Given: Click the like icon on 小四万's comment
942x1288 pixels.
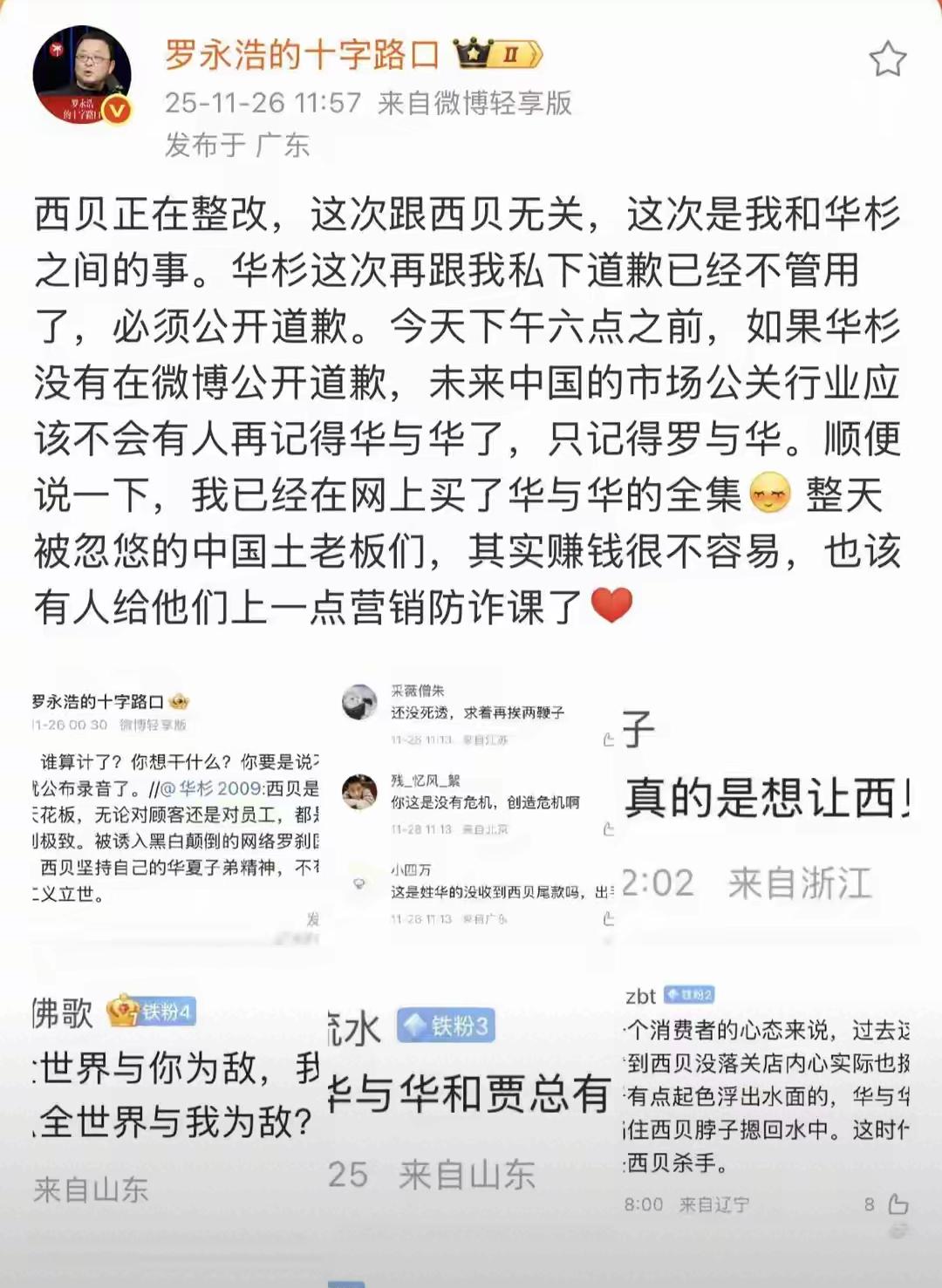Looking at the screenshot, I should point(609,917).
